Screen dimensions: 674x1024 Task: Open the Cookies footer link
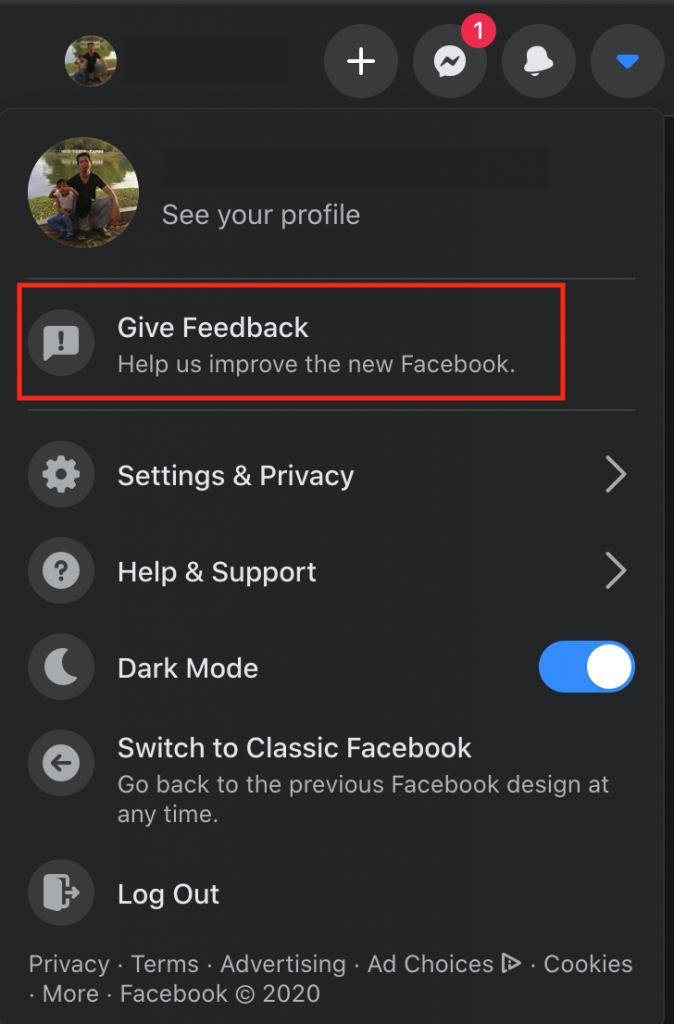588,964
